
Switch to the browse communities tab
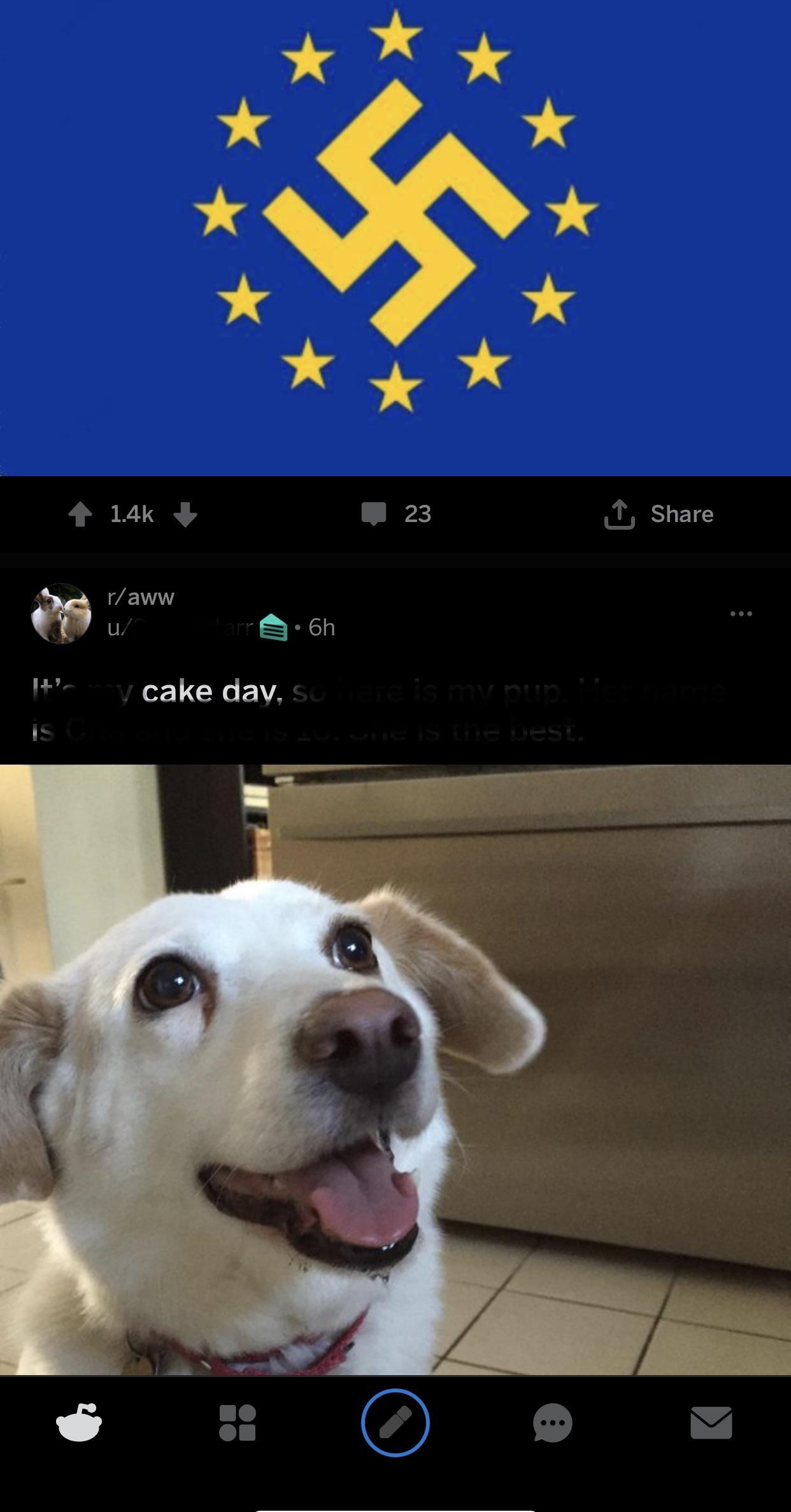(x=237, y=1422)
